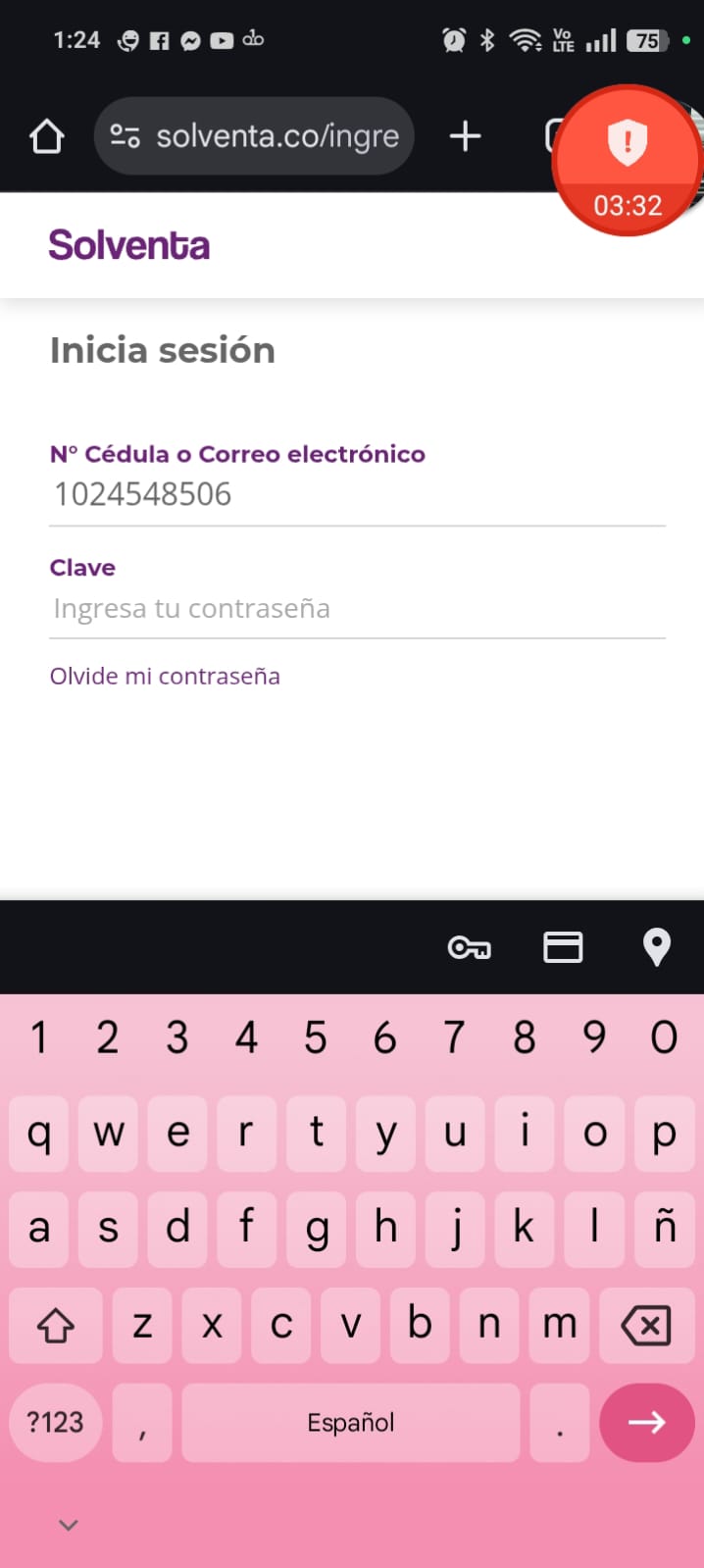Screen dimensions: 704x1568
Task: Open the Olvide mi contraseña link
Action: 165,677
